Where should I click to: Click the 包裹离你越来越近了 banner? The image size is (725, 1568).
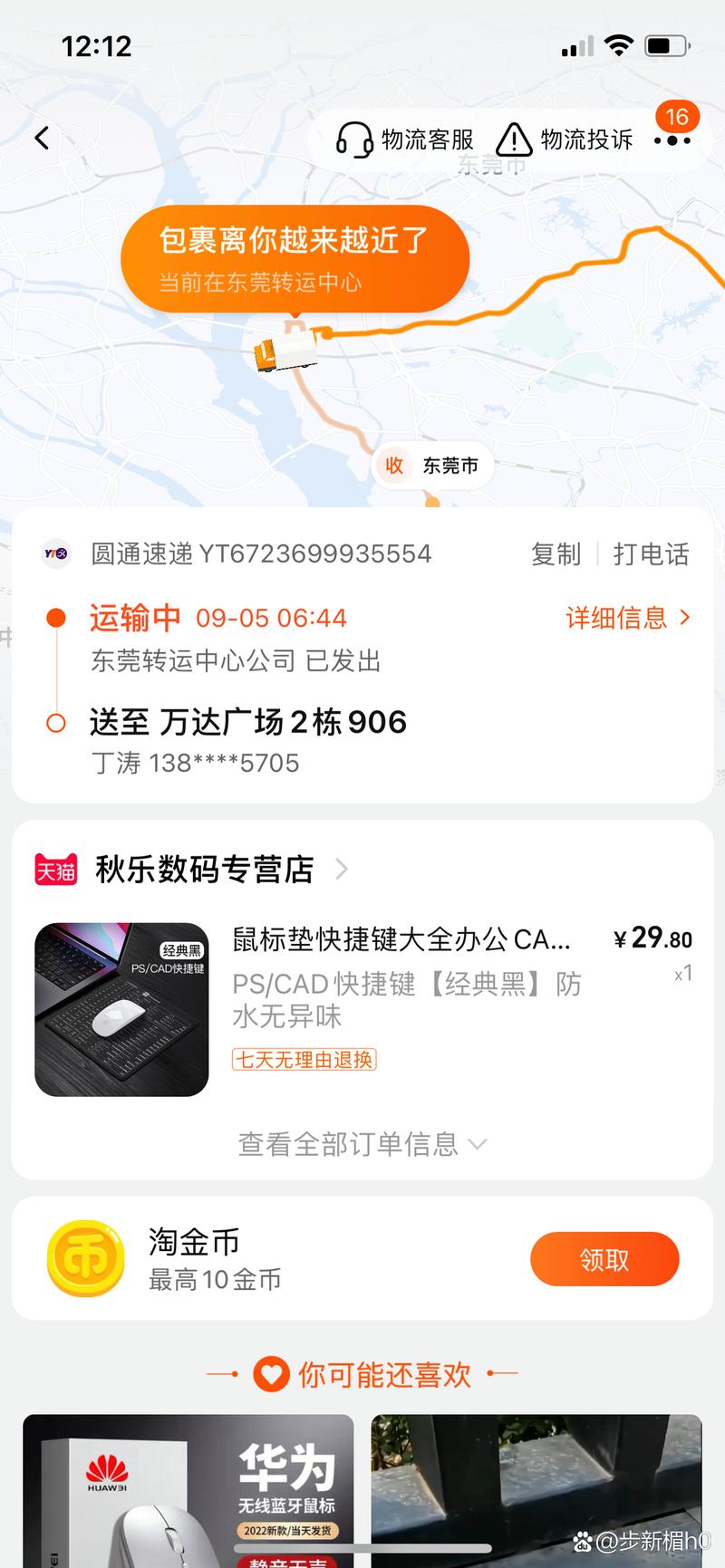[295, 257]
